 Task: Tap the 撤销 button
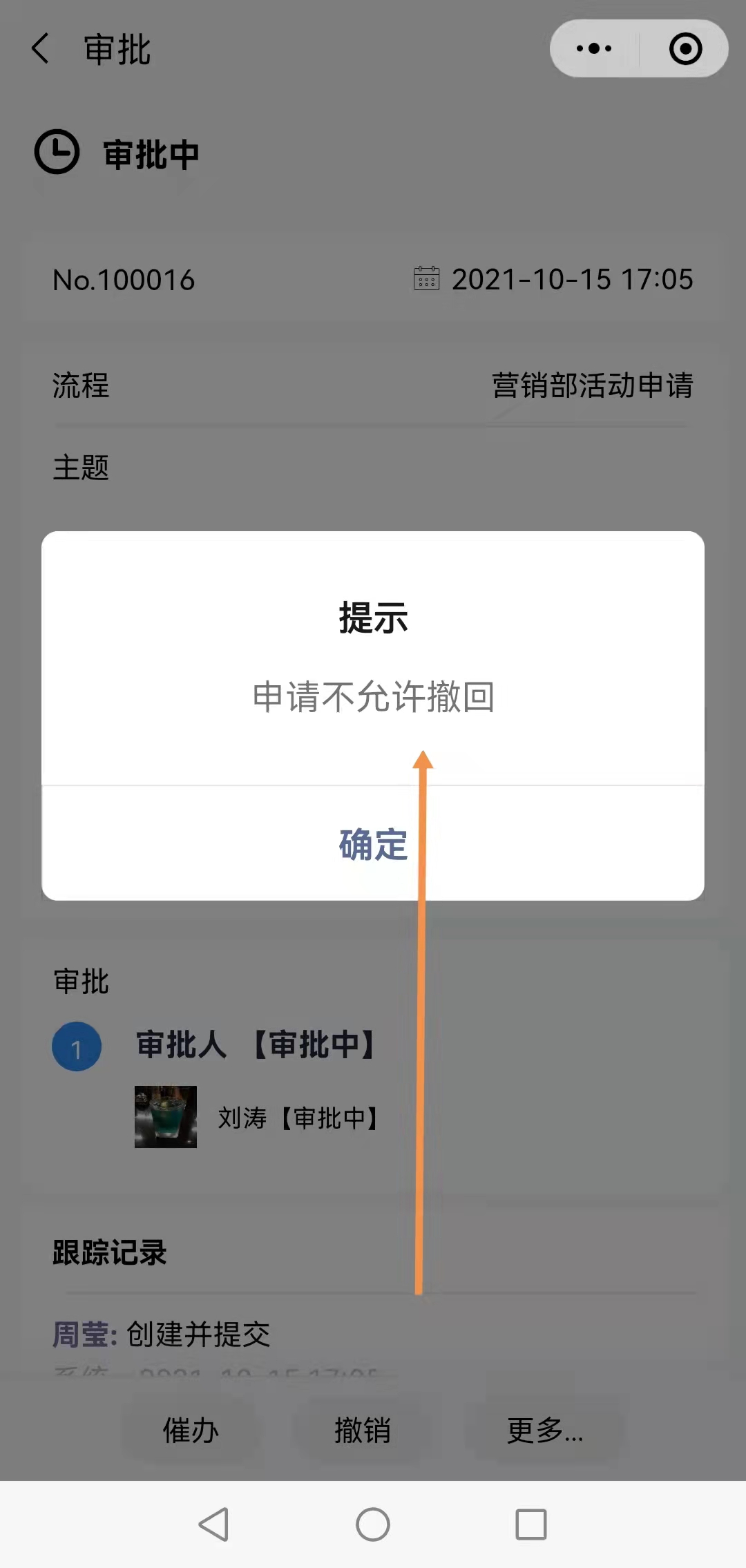(x=363, y=1430)
